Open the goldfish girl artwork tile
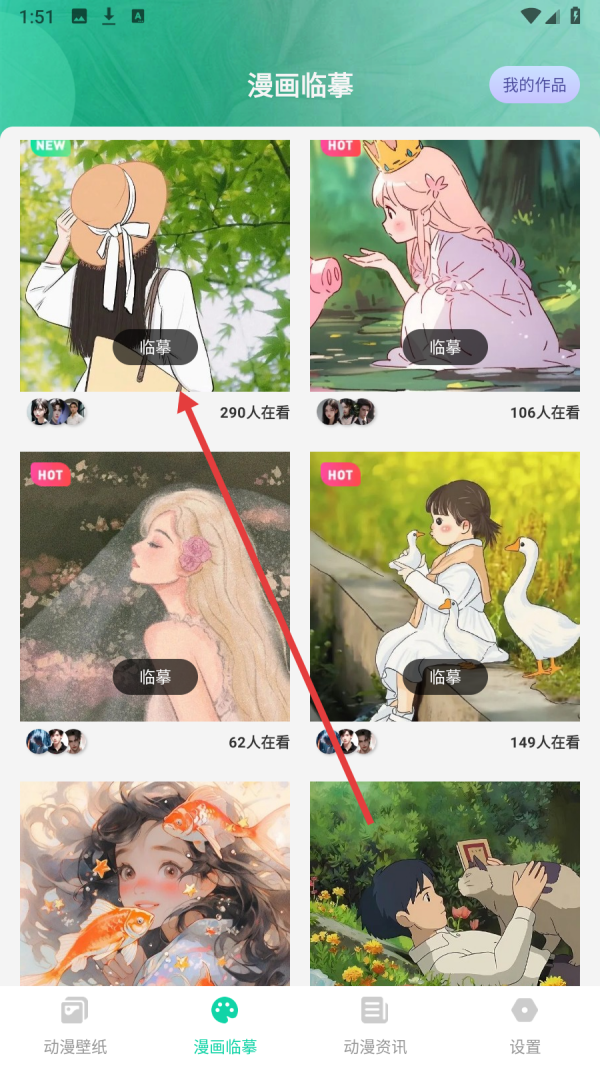600x1066 pixels. pyautogui.click(x=155, y=883)
